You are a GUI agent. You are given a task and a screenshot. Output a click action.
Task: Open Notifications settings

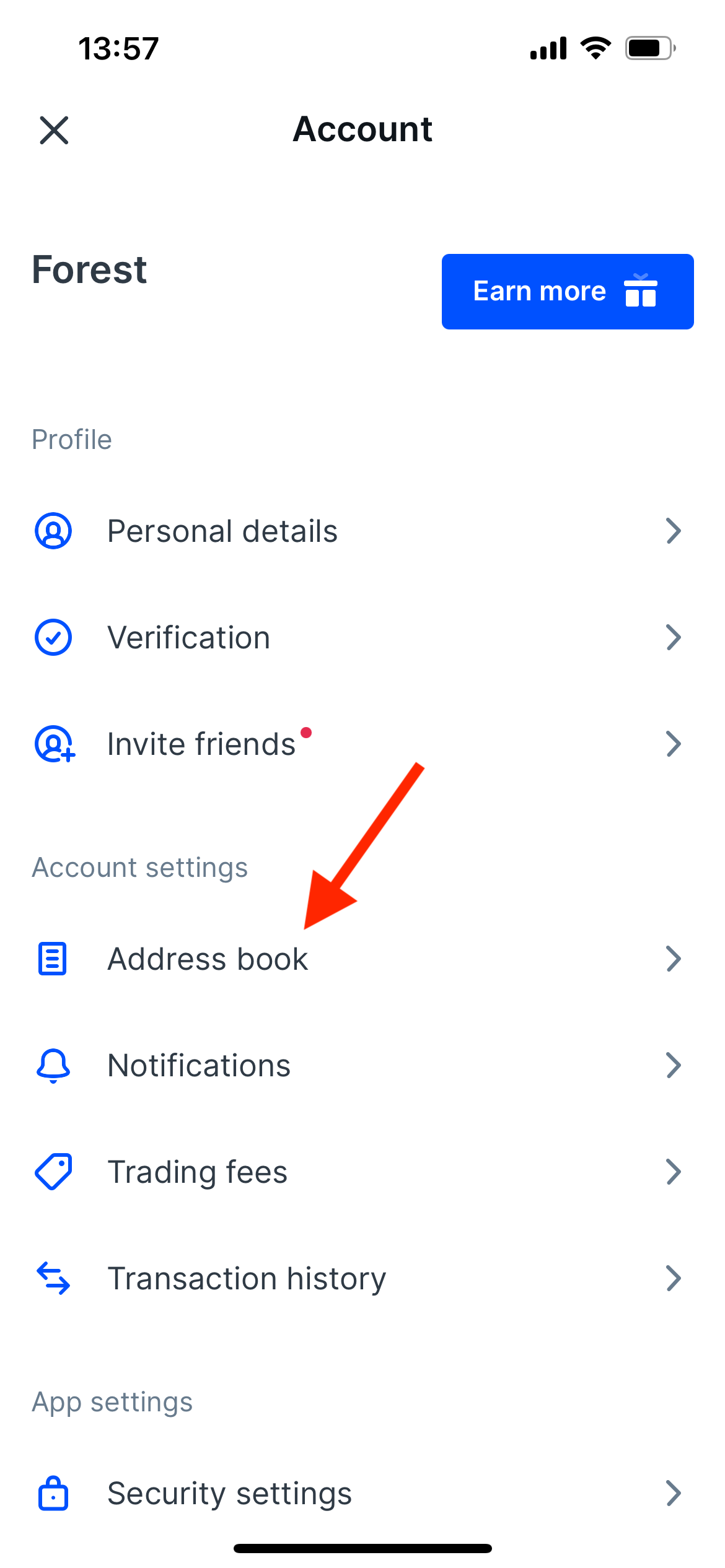tap(199, 1066)
